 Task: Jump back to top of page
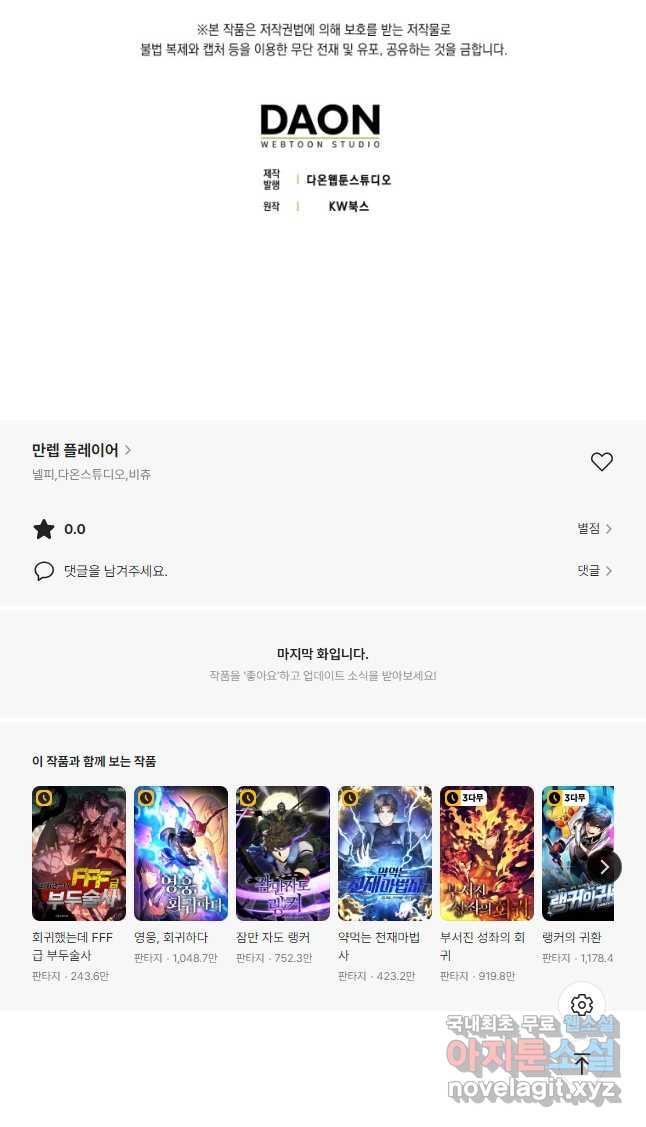(582, 1063)
